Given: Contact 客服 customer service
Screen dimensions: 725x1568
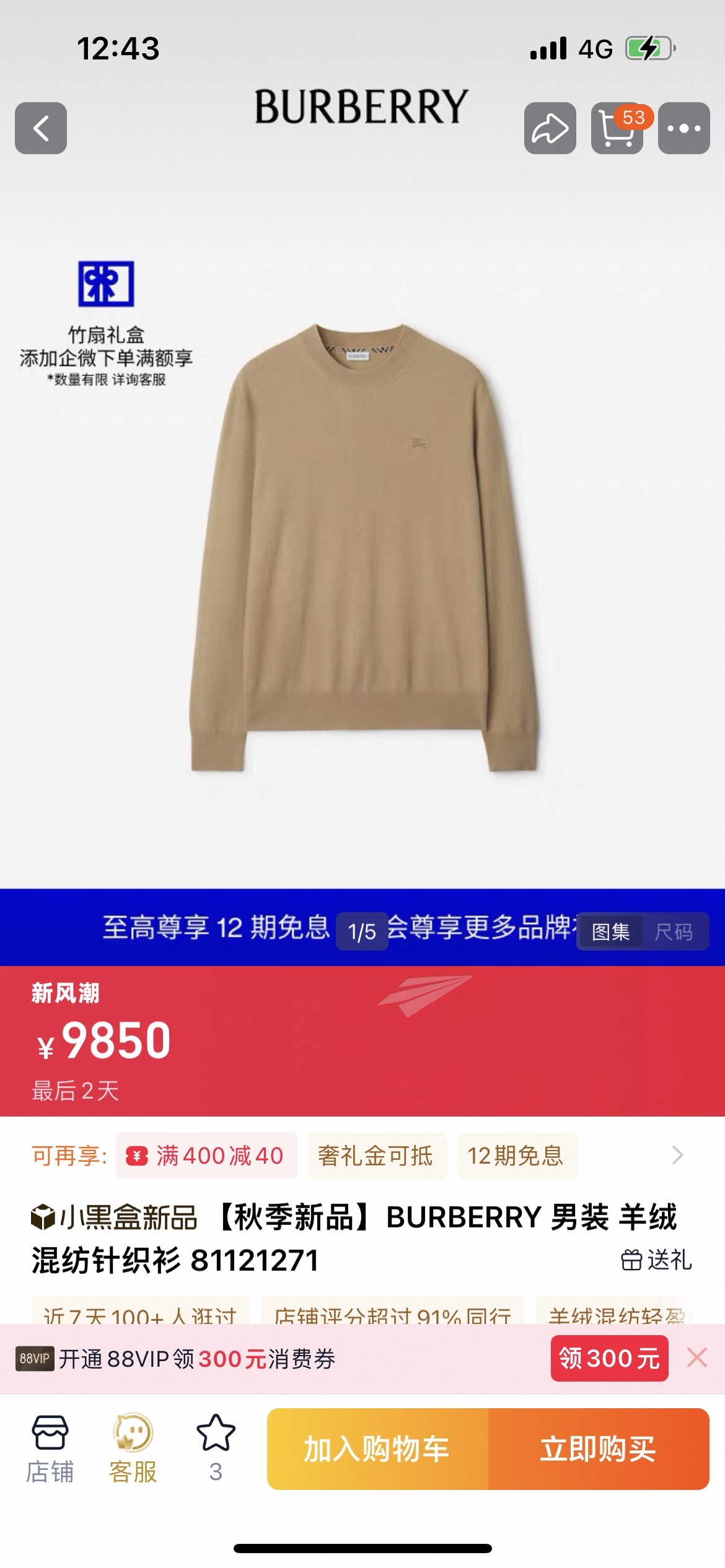Looking at the screenshot, I should [133, 1448].
